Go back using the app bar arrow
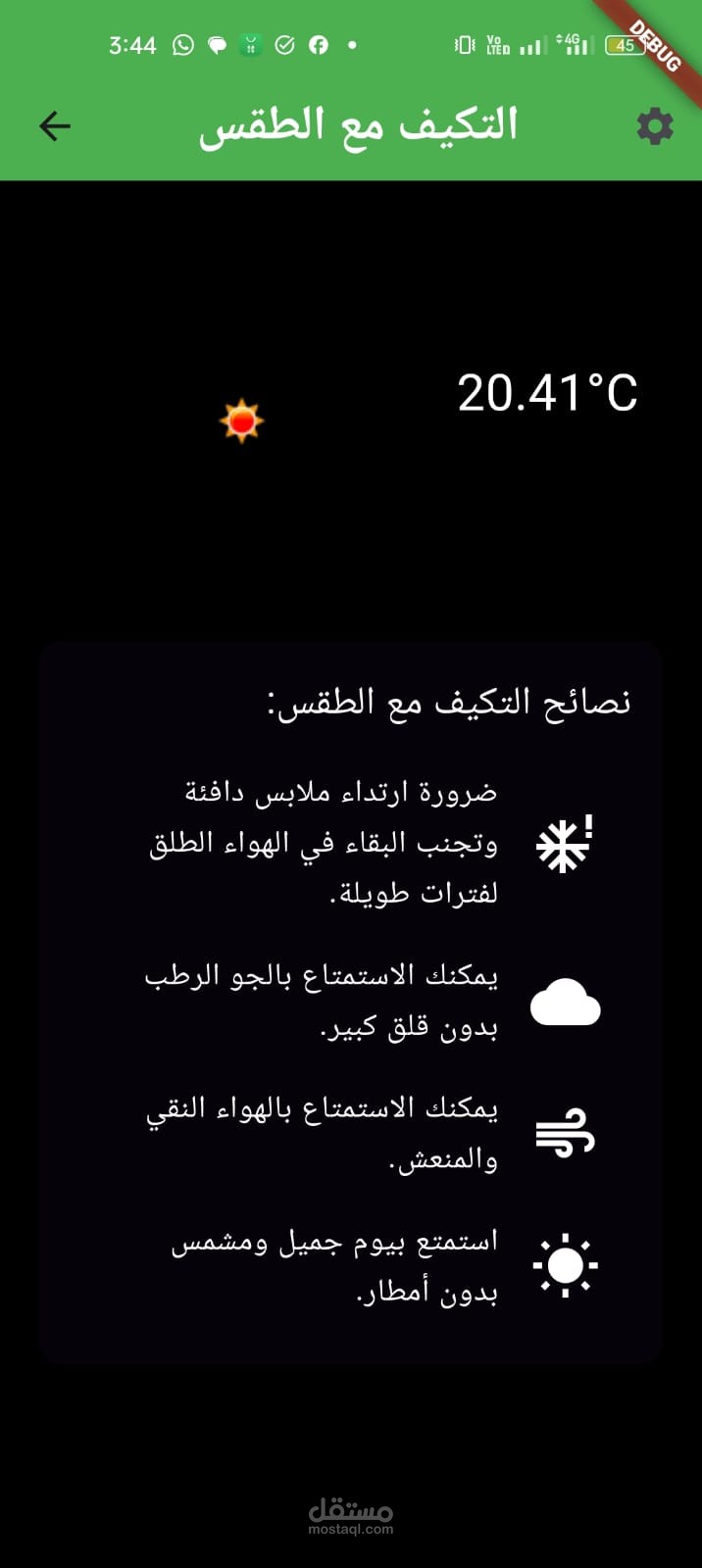Image resolution: width=702 pixels, height=1568 pixels. pyautogui.click(x=55, y=125)
